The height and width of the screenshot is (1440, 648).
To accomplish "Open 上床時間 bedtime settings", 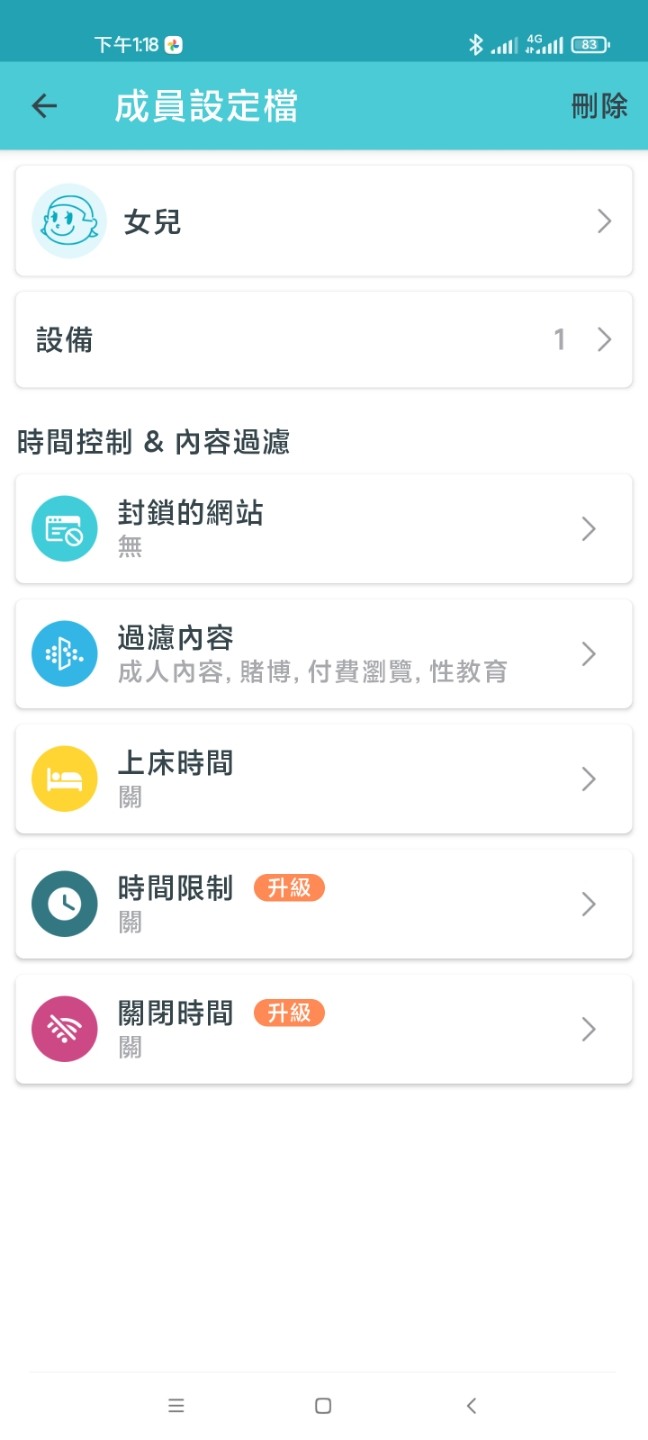I will coord(323,779).
